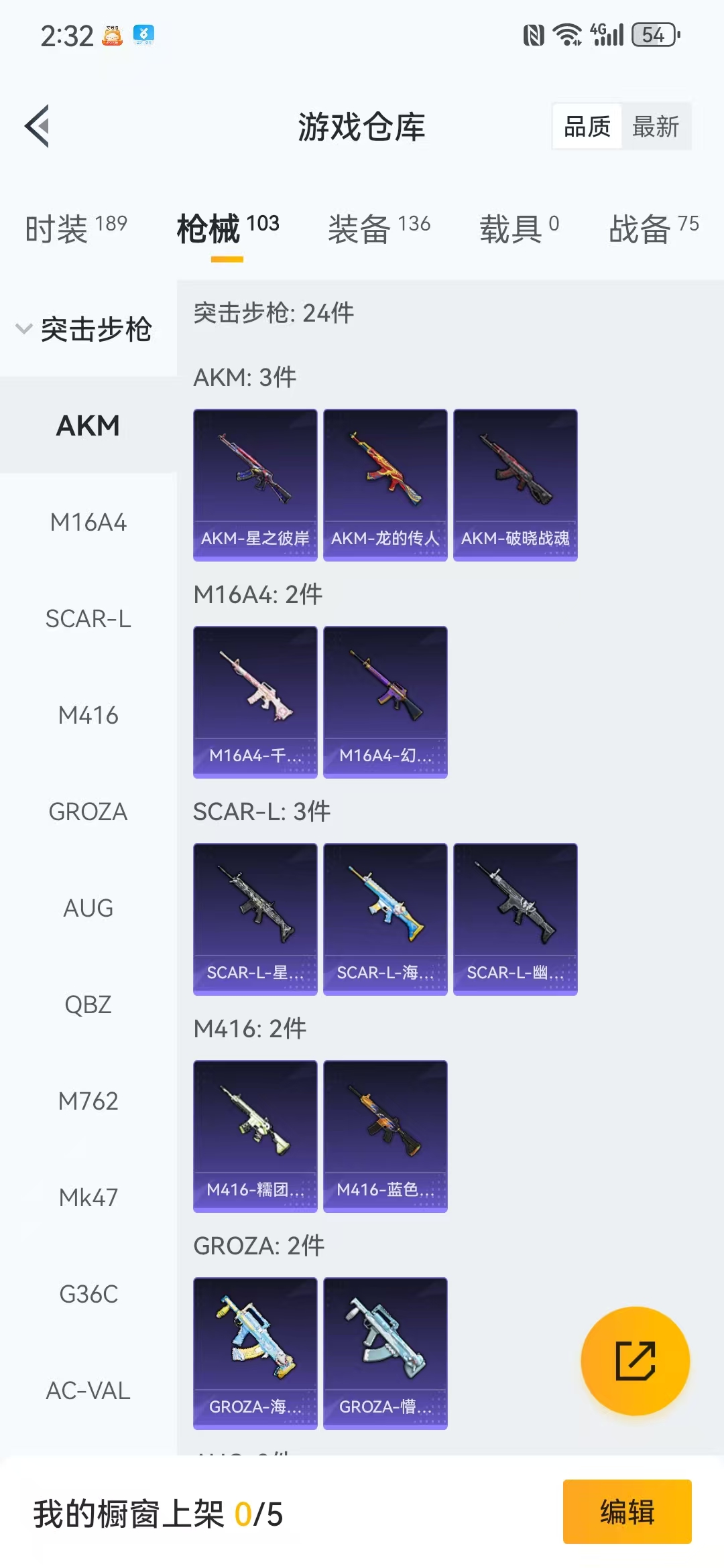
Task: Open the AKM-龙的传人 skin tile
Action: pyautogui.click(x=385, y=484)
